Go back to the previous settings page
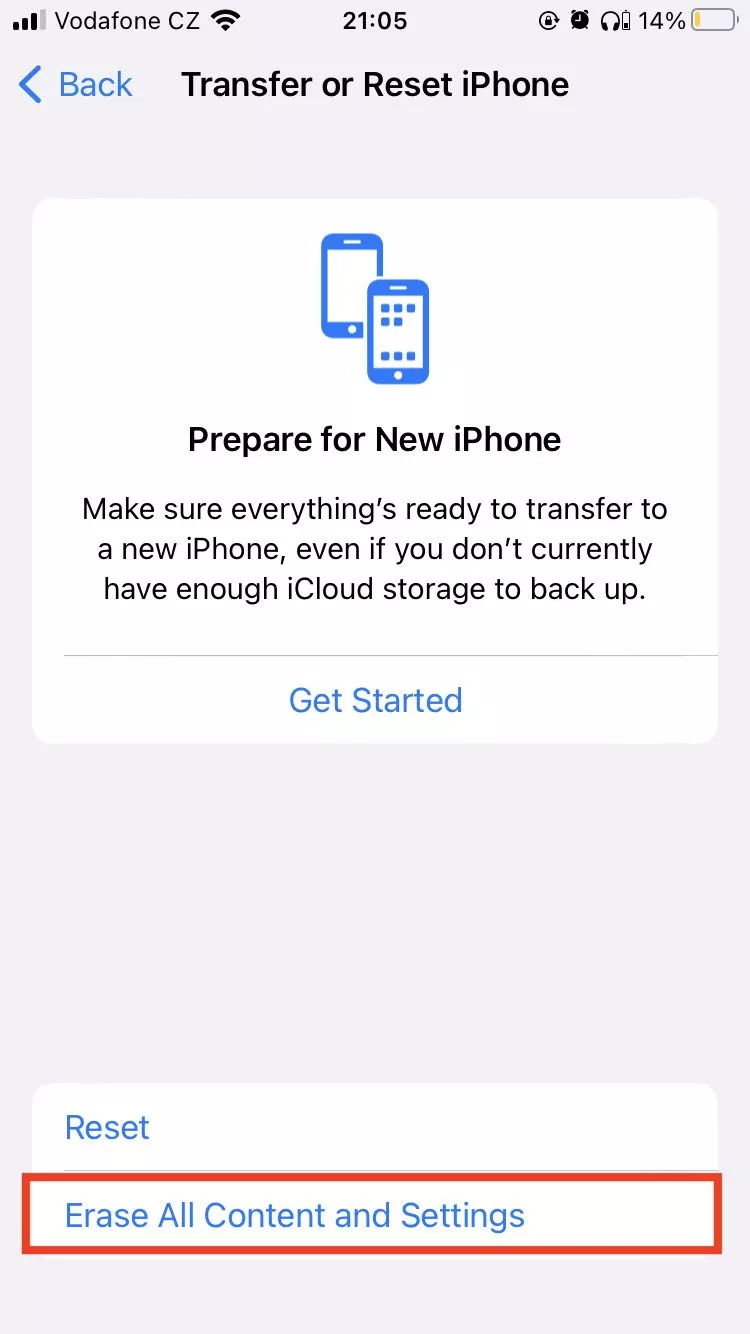750x1334 pixels. click(76, 85)
